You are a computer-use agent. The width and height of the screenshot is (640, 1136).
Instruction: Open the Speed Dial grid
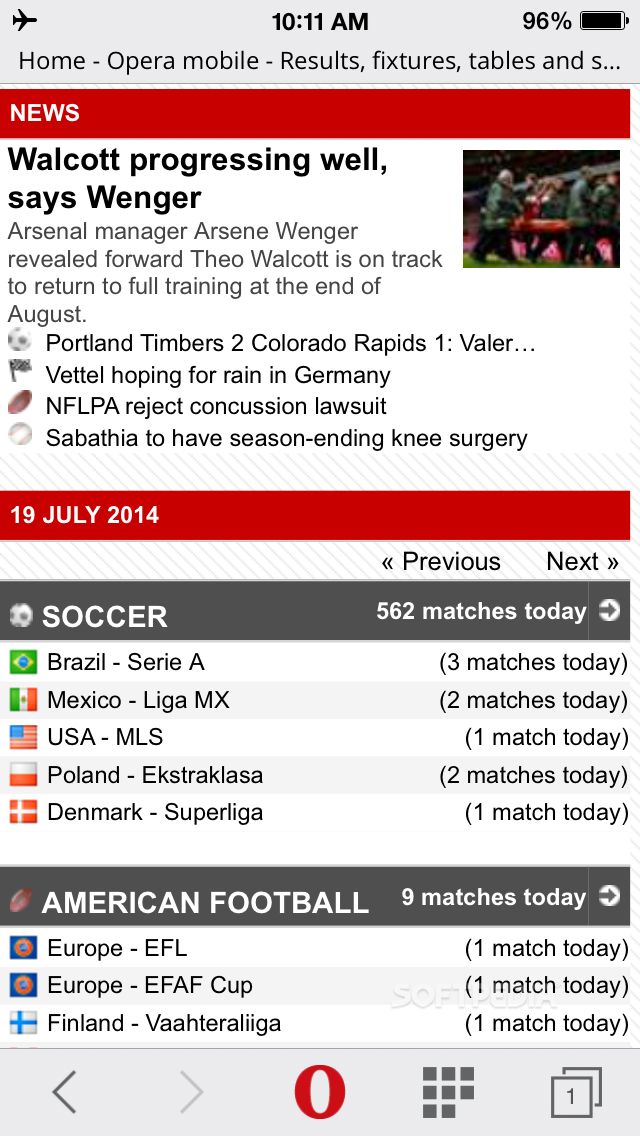[447, 1091]
